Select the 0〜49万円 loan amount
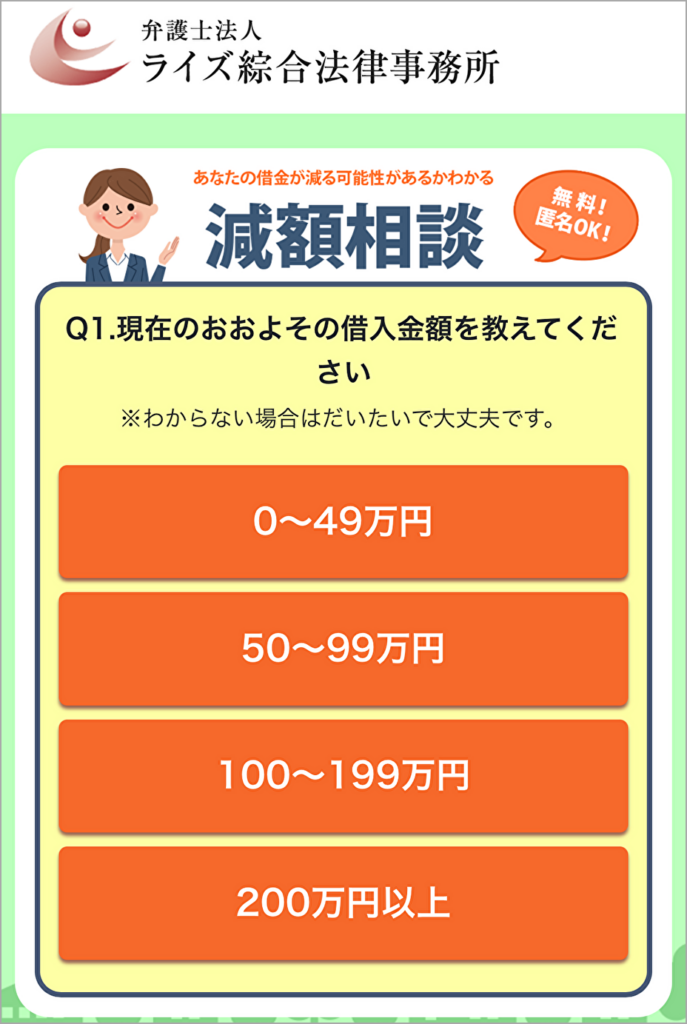Screen dimensions: 687x1024 point(343,522)
